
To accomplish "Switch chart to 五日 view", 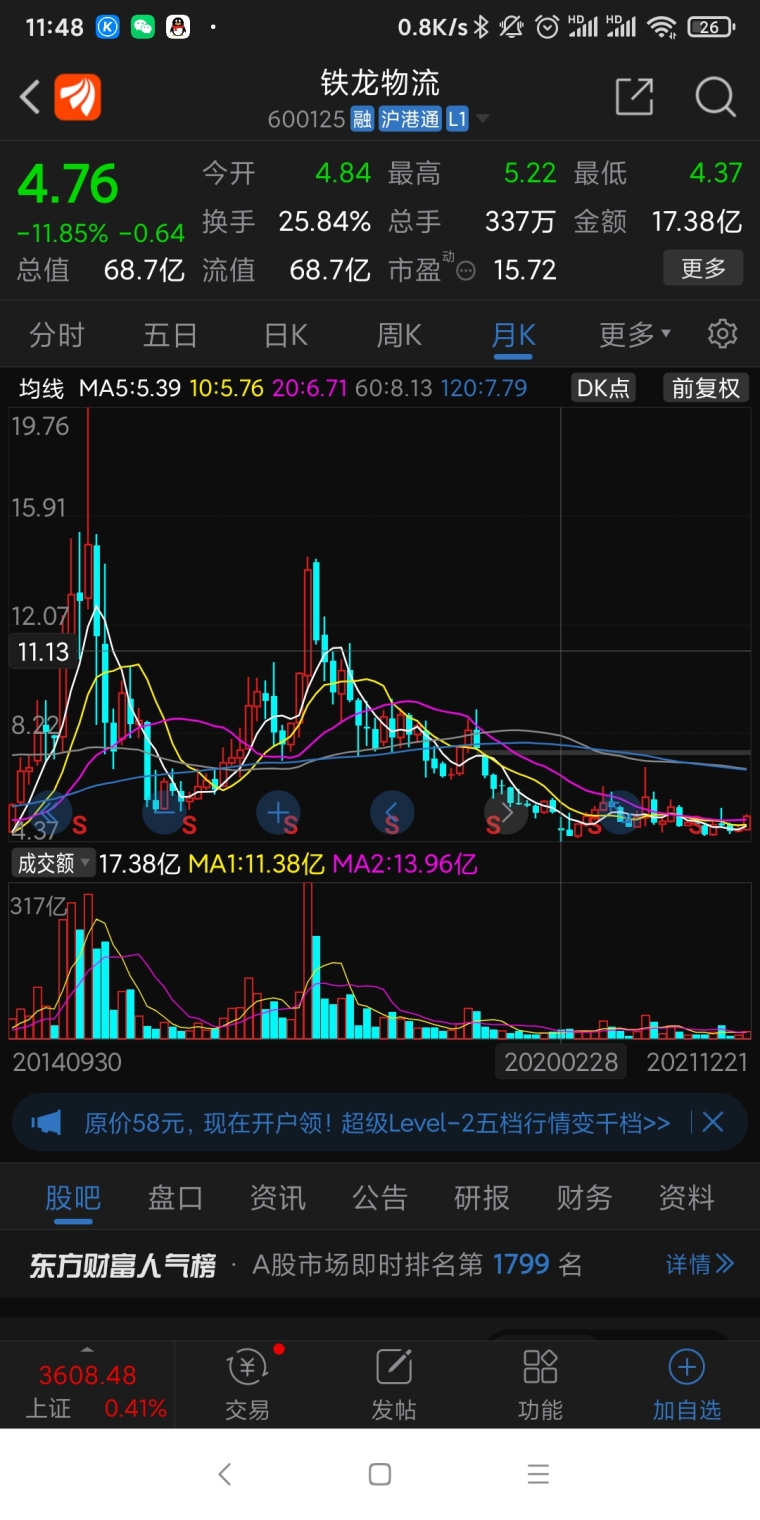I will click(x=170, y=334).
